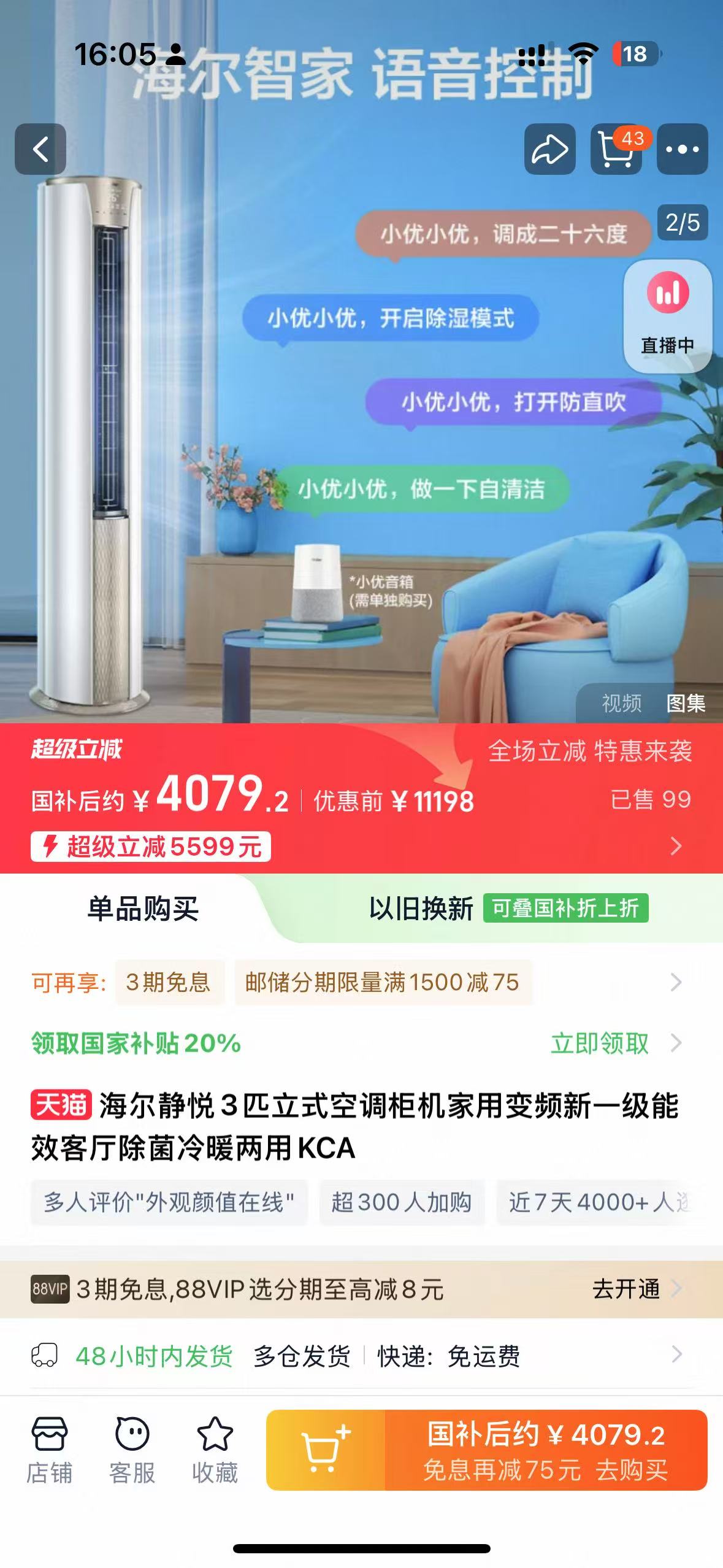723x1568 pixels.
Task: Tap the 多人评价"外观颜值在线" tag
Action: pos(169,1202)
